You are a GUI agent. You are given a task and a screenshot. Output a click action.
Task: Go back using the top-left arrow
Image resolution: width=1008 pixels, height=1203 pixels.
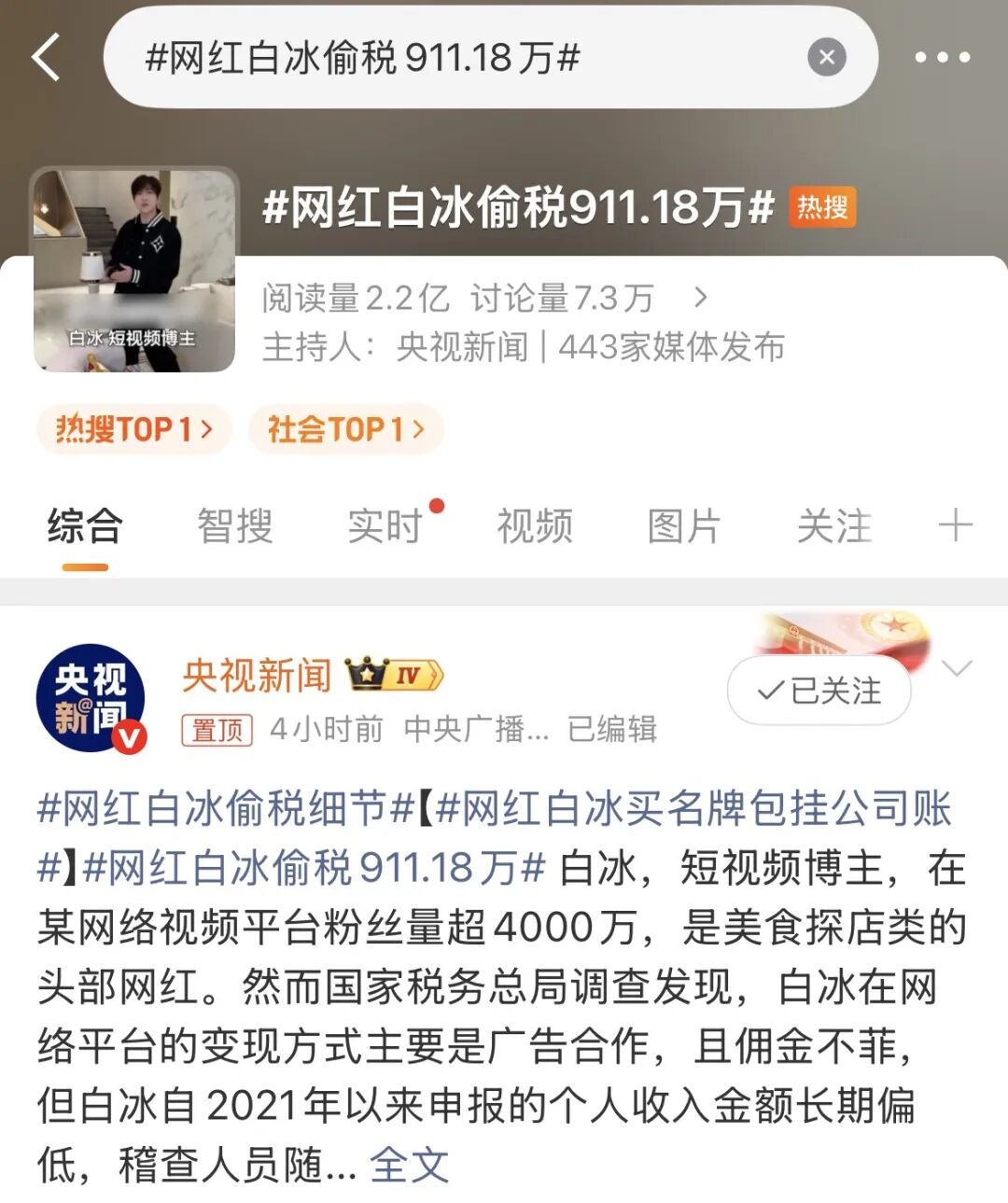pos(47,58)
